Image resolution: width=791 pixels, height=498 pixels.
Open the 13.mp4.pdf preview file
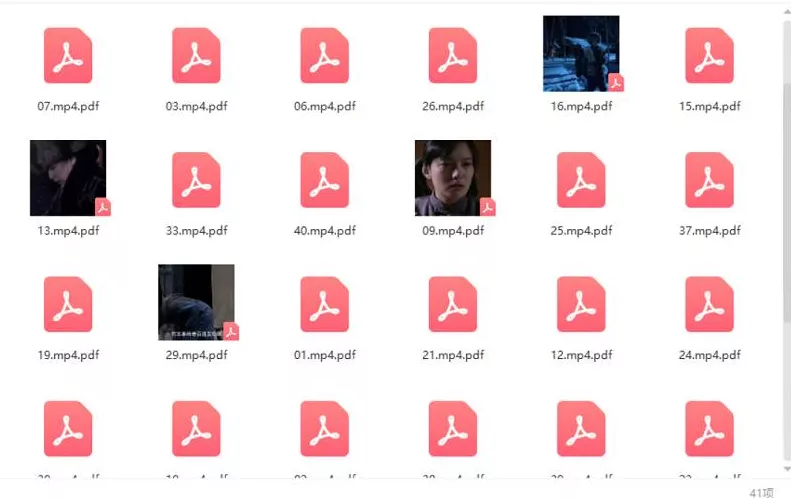pyautogui.click(x=68, y=178)
